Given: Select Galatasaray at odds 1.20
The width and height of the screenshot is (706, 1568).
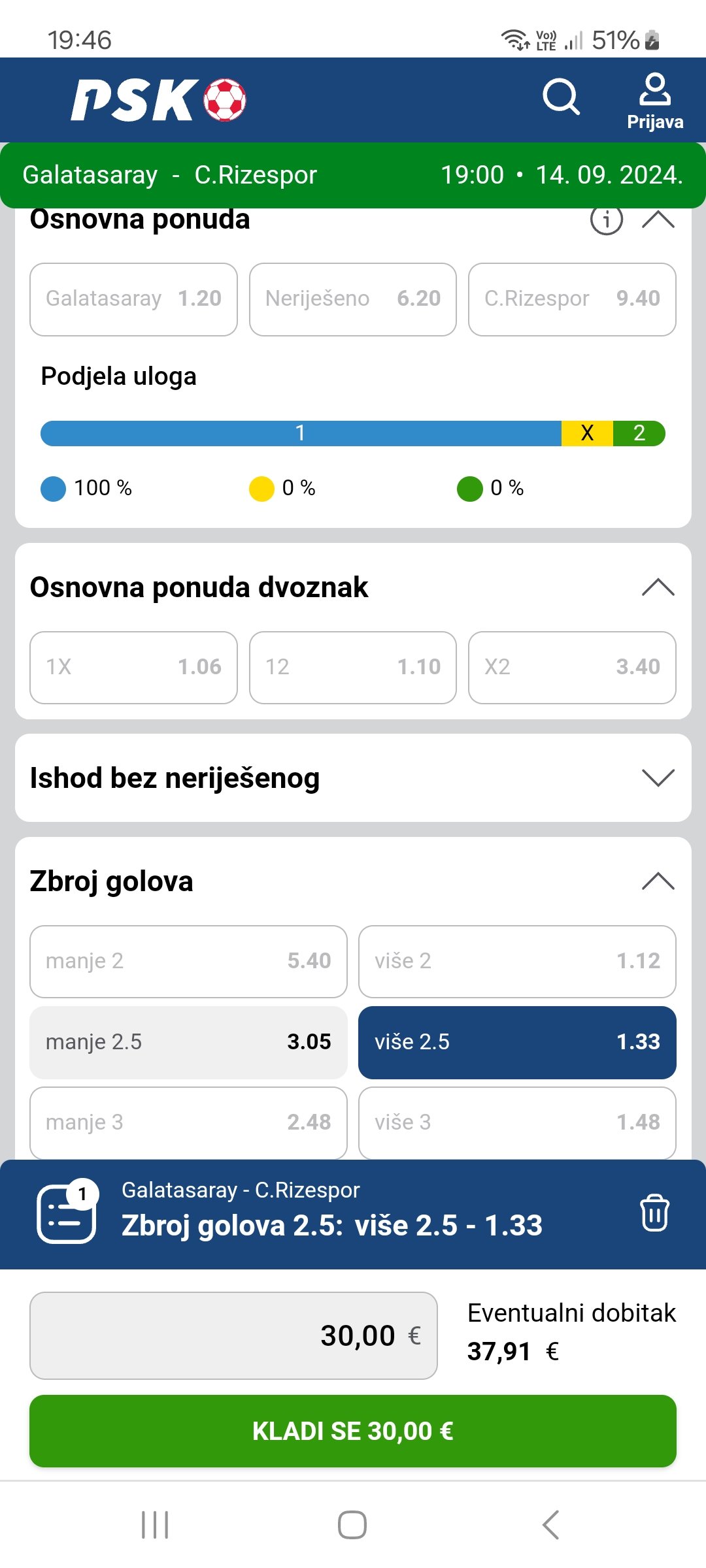Looking at the screenshot, I should point(133,299).
